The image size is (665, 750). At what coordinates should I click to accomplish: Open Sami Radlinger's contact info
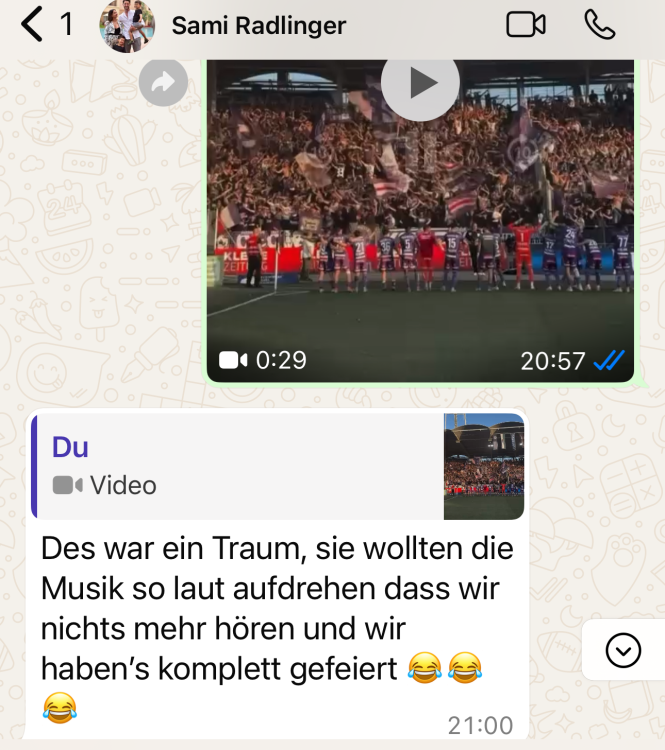pos(258,26)
